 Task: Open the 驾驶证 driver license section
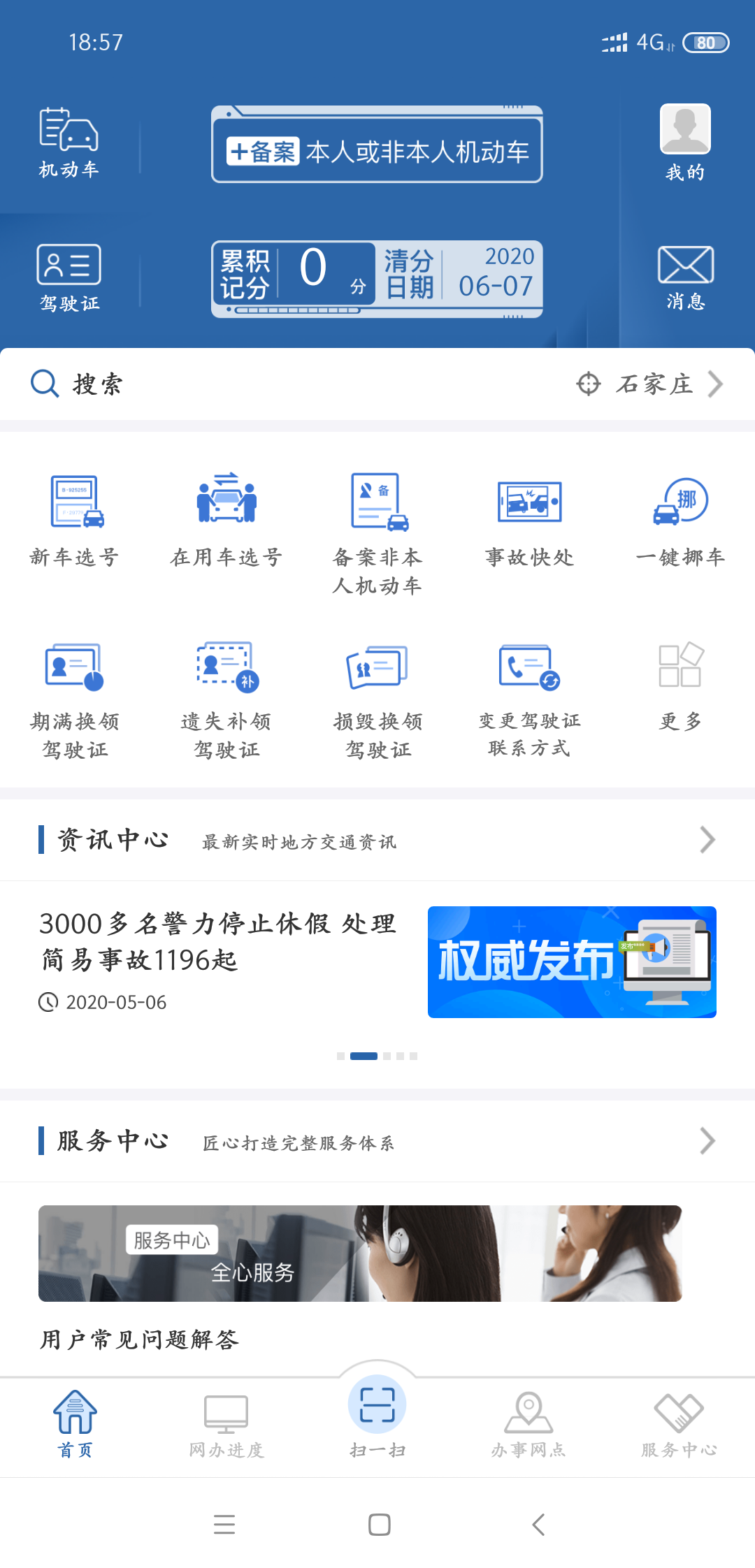[x=69, y=277]
